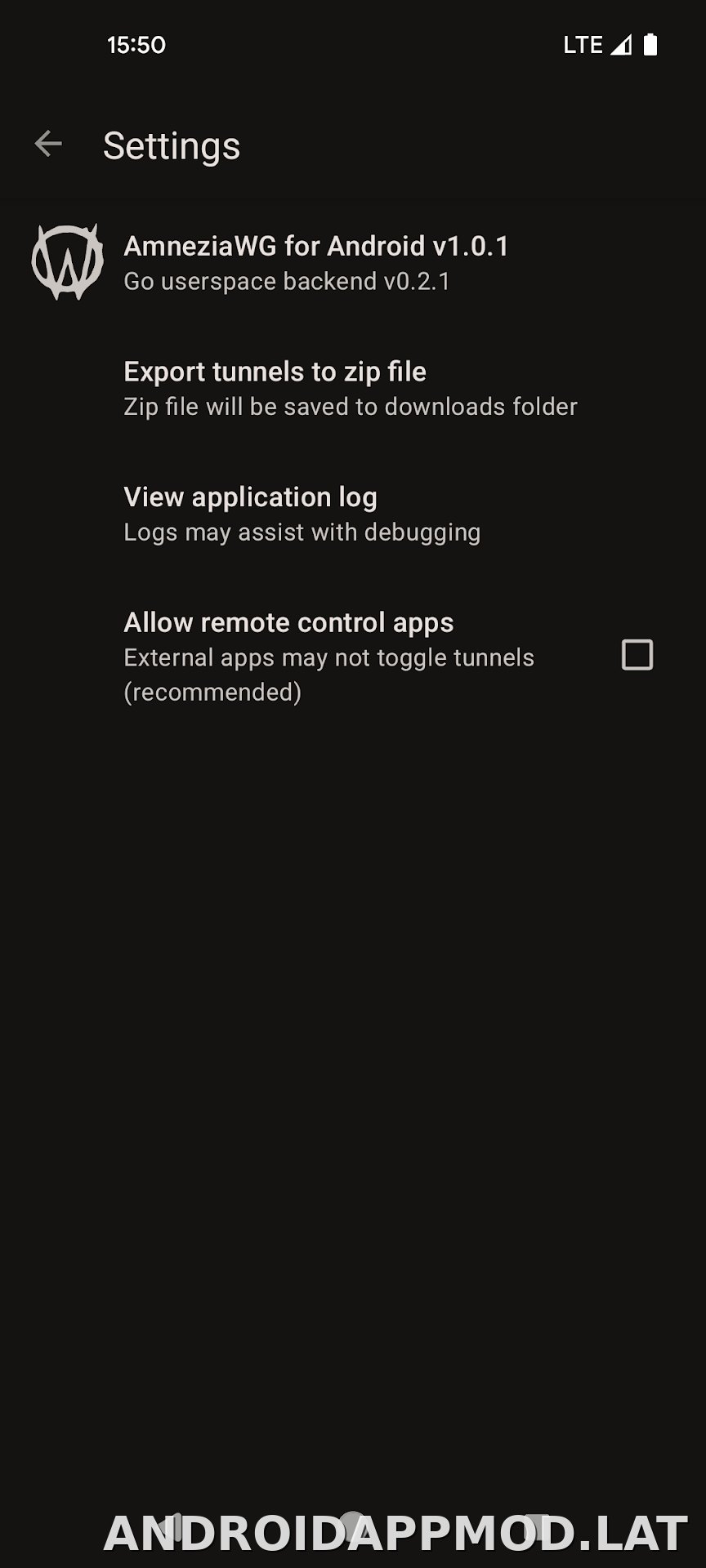
Task: Enable Allow remote control apps checkbox
Action: point(637,655)
